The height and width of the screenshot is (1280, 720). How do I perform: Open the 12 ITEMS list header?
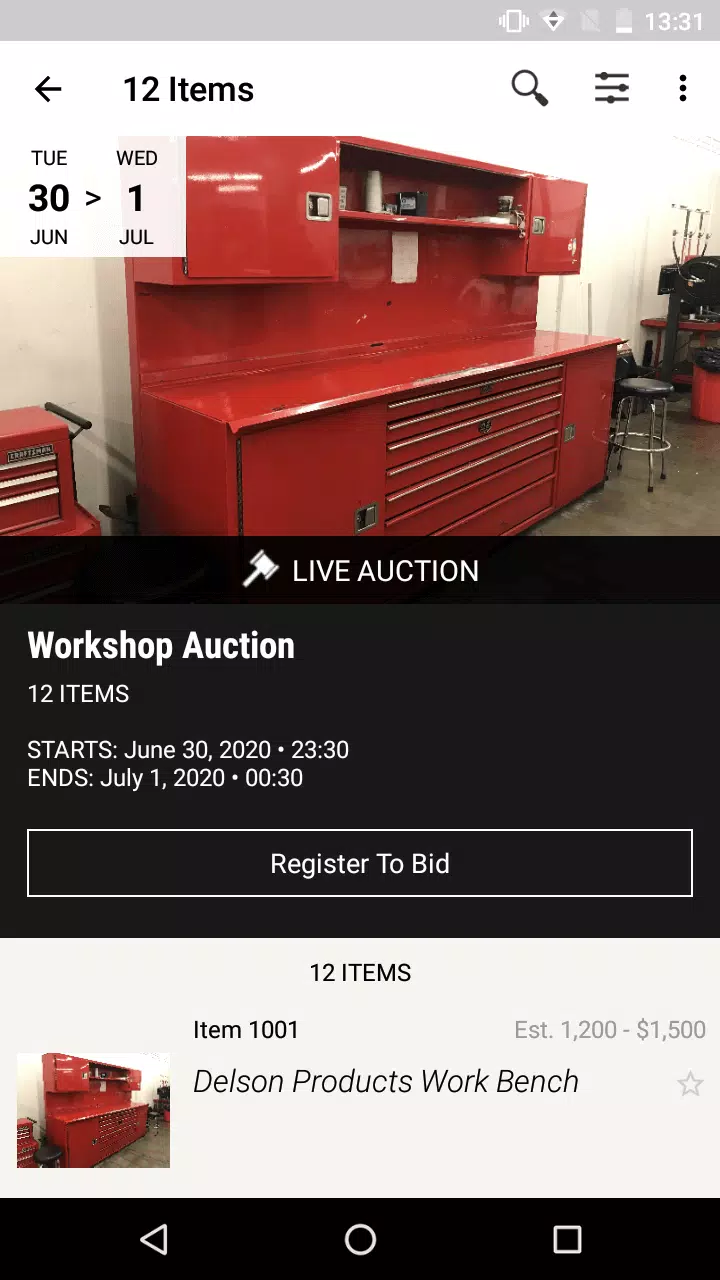coord(360,972)
